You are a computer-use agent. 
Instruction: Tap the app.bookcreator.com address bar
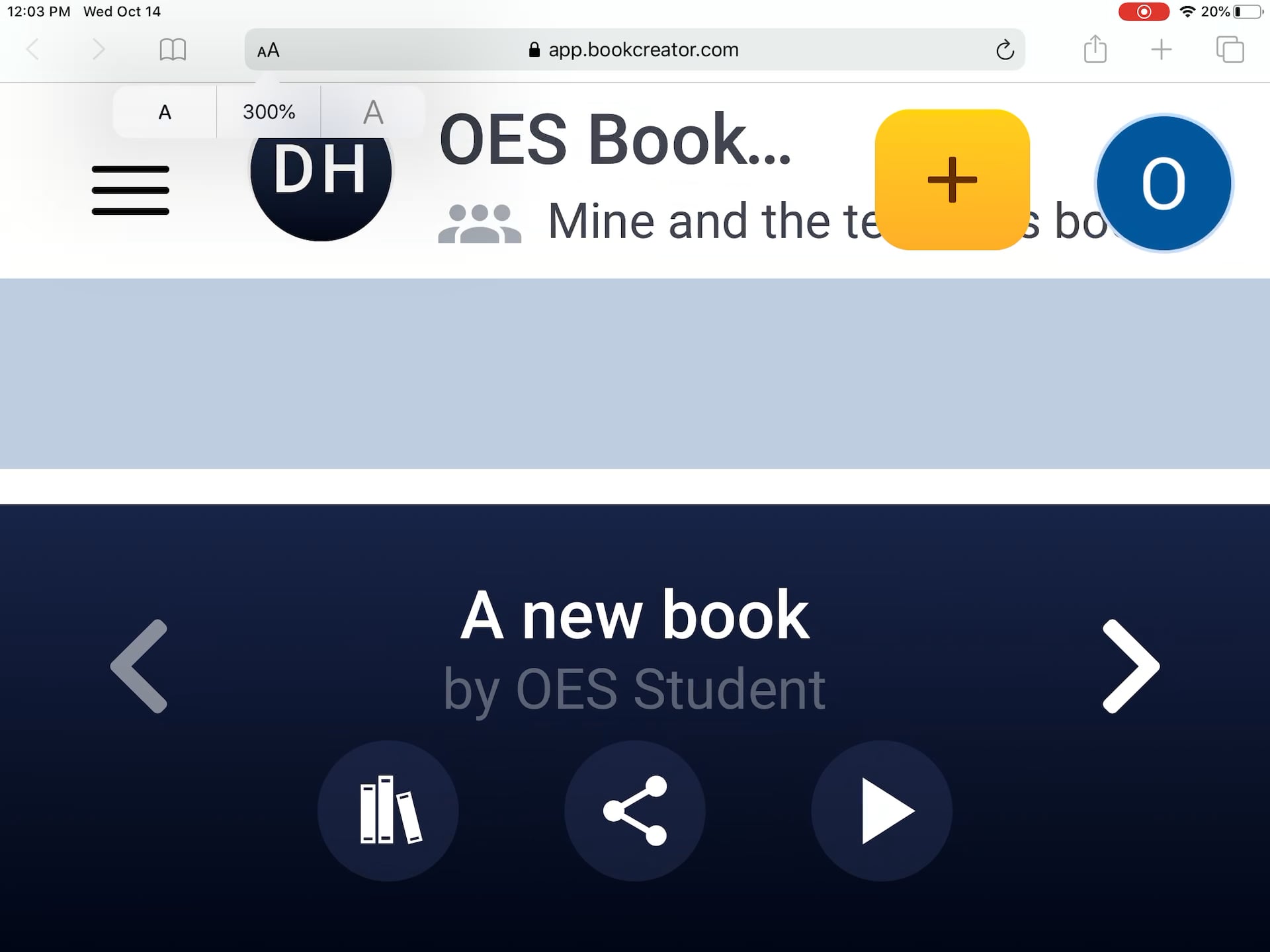(x=635, y=50)
